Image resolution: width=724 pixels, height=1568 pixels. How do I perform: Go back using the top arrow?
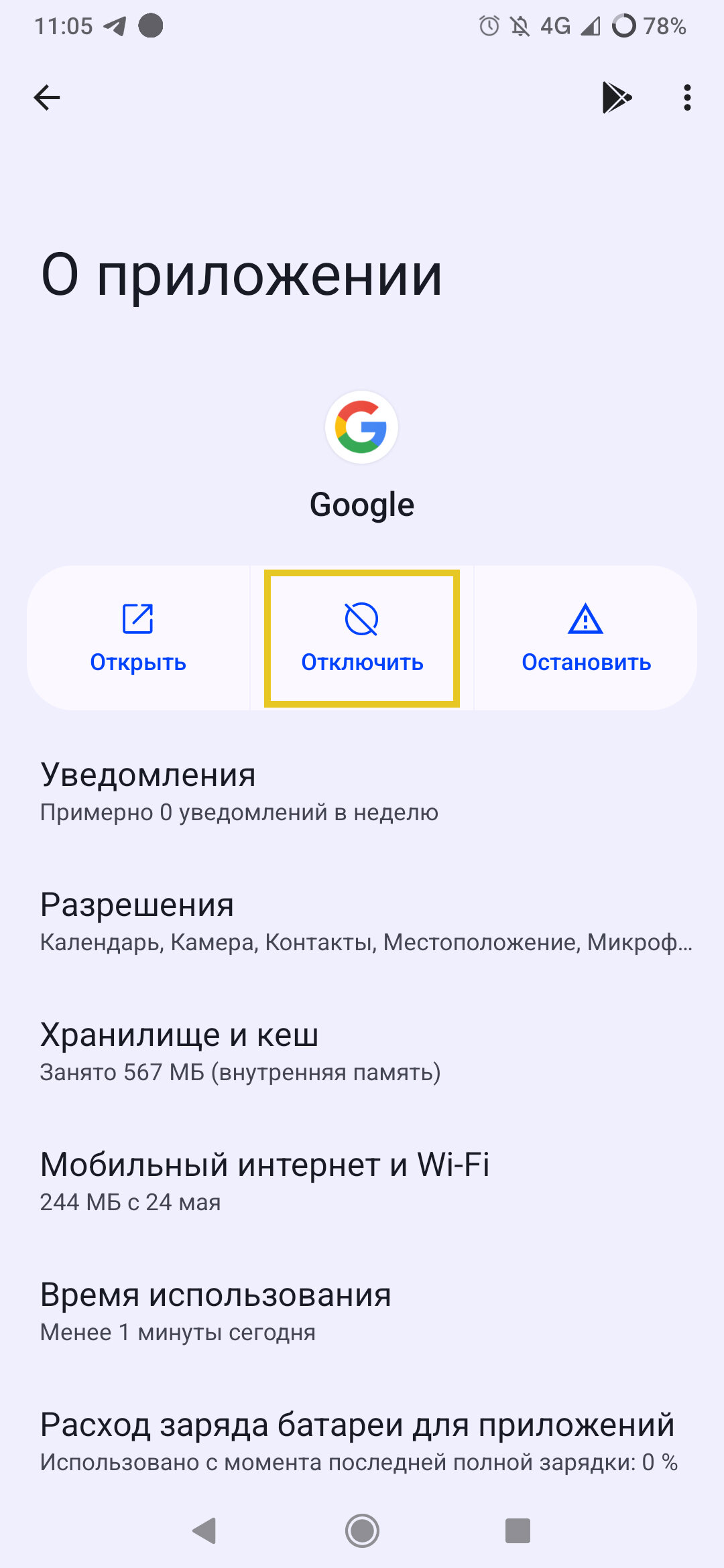47,98
